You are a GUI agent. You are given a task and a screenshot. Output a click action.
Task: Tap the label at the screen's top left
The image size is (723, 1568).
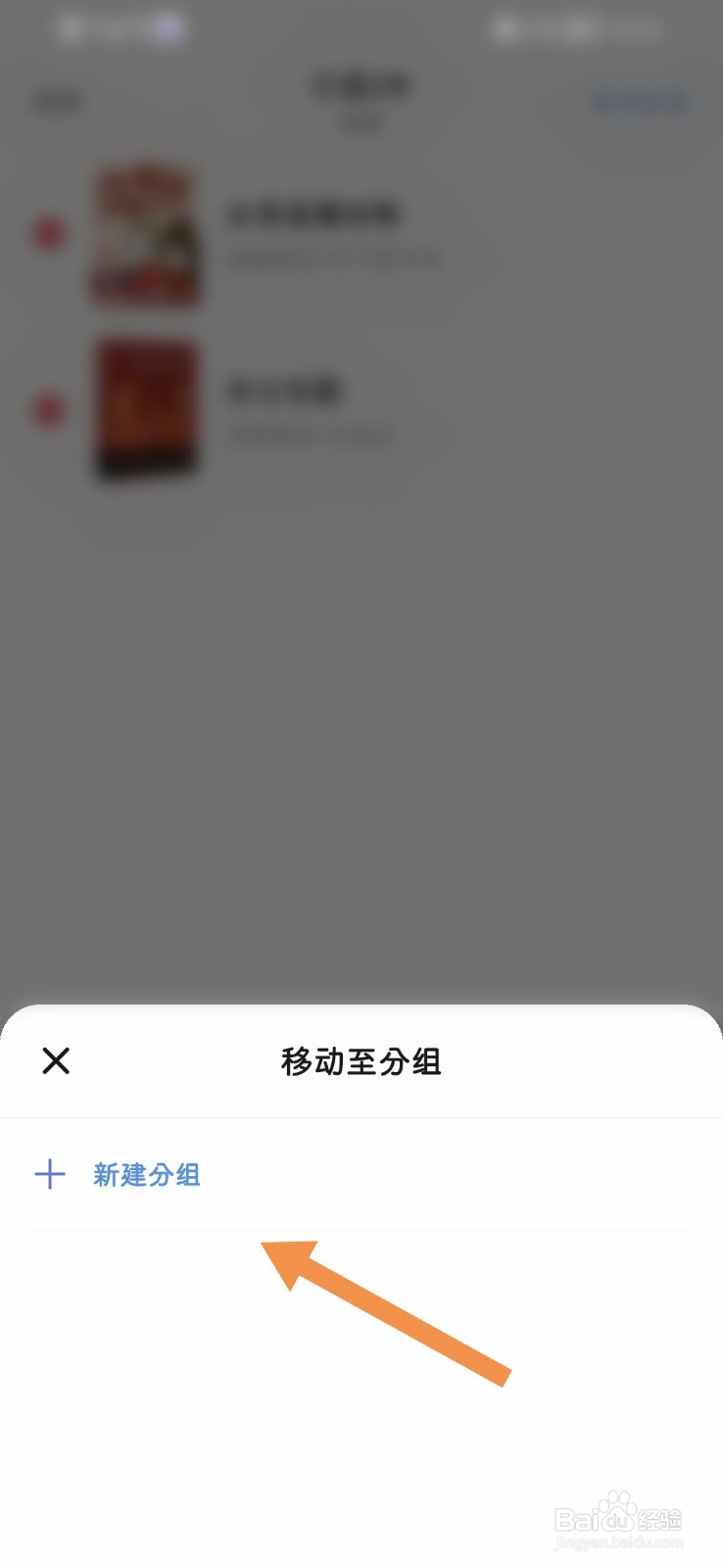pos(57,101)
